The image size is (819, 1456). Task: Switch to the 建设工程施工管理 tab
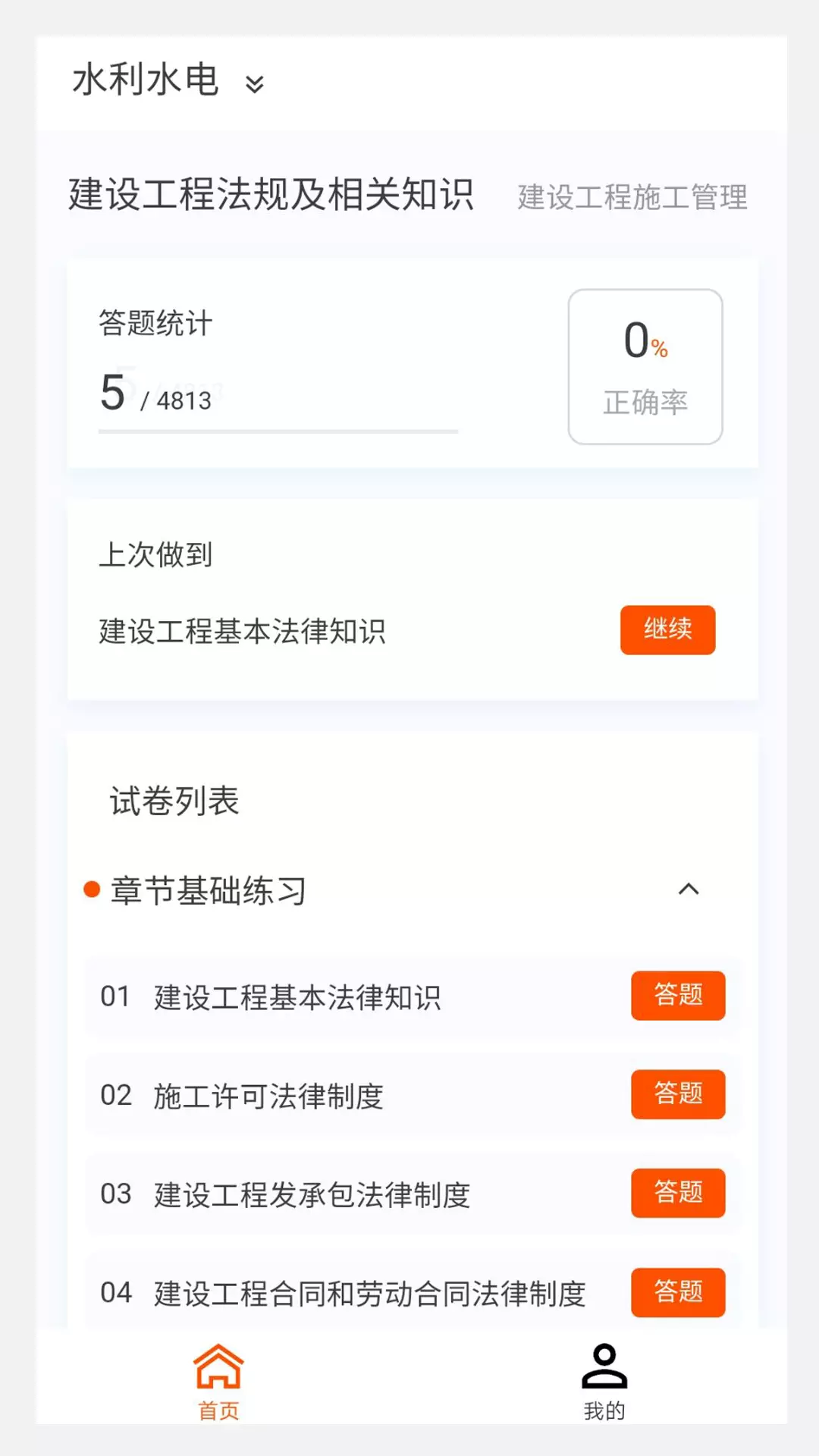click(632, 197)
